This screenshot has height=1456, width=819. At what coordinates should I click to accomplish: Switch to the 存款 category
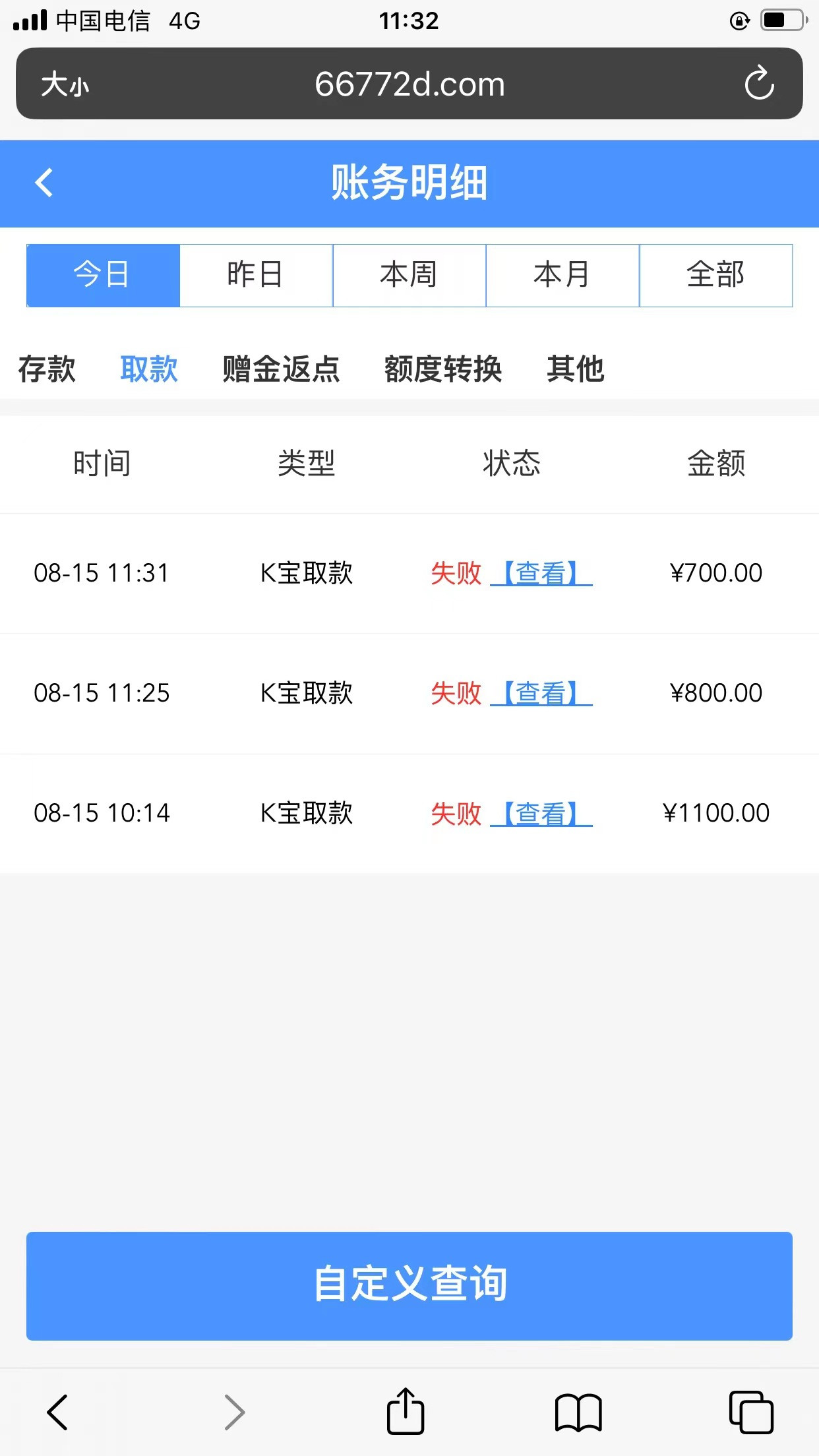click(x=47, y=369)
